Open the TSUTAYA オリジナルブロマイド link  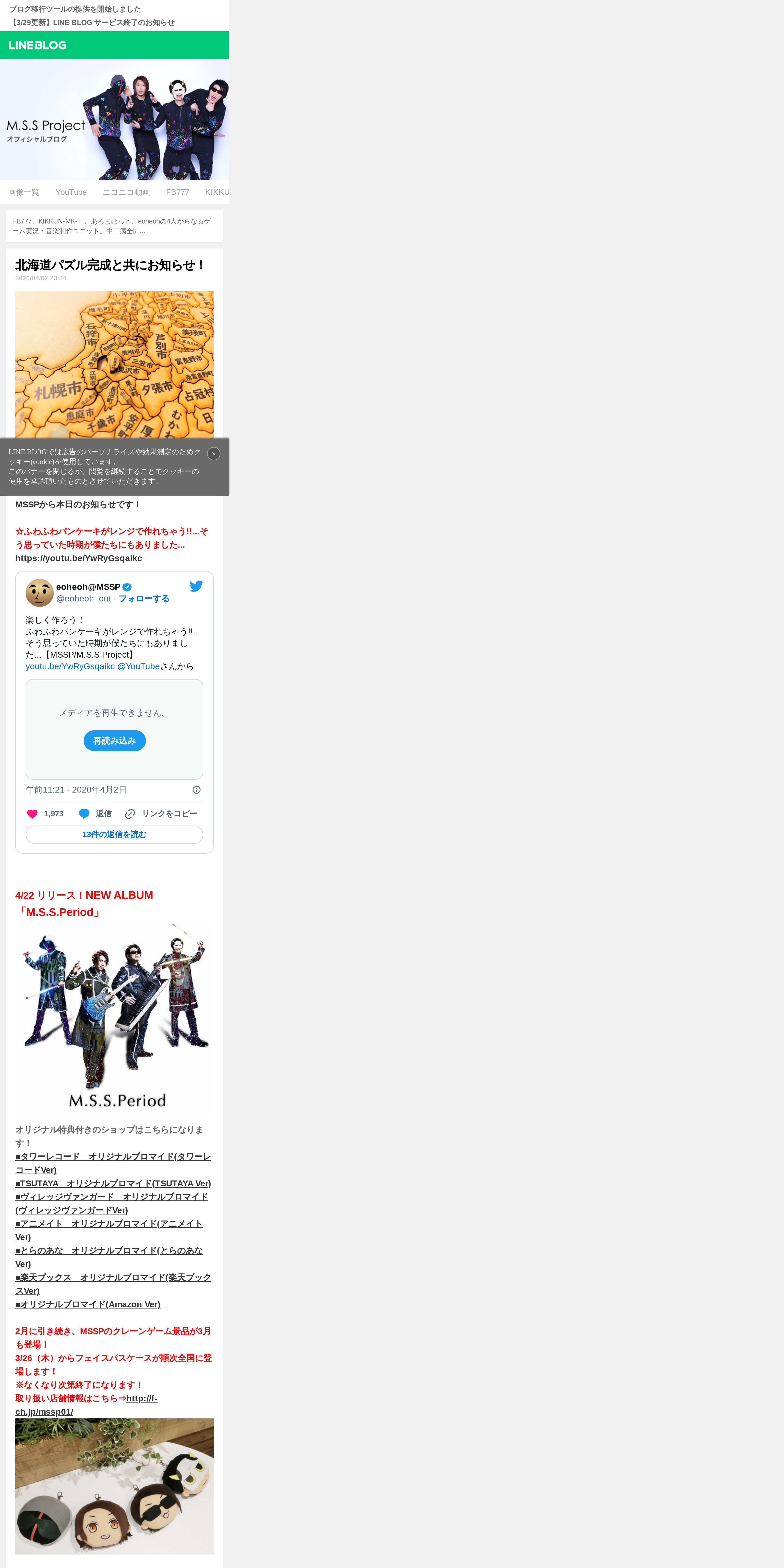pos(113,1183)
